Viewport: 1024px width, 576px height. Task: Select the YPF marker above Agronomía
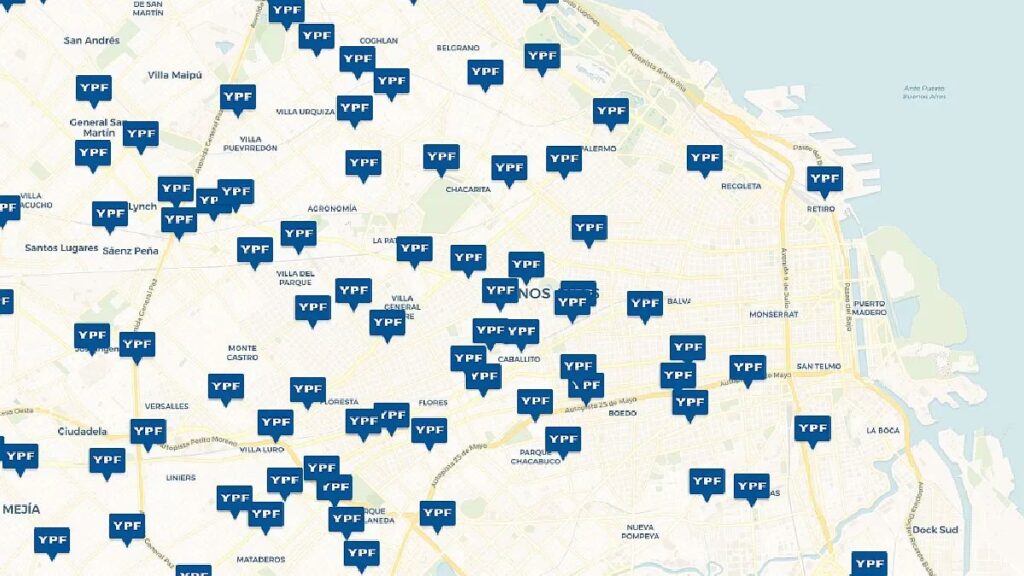[x=363, y=163]
